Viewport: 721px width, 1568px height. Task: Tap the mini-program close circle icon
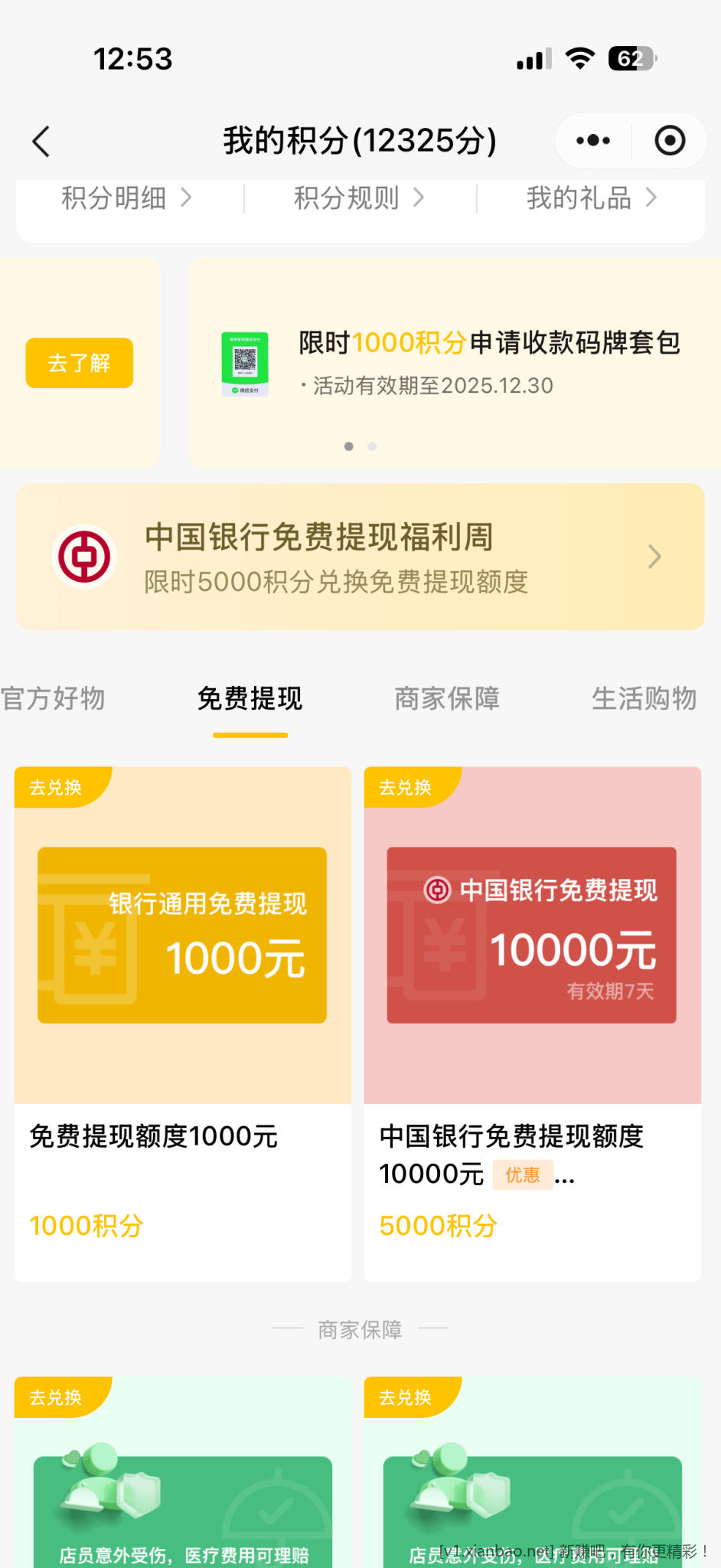pos(669,141)
